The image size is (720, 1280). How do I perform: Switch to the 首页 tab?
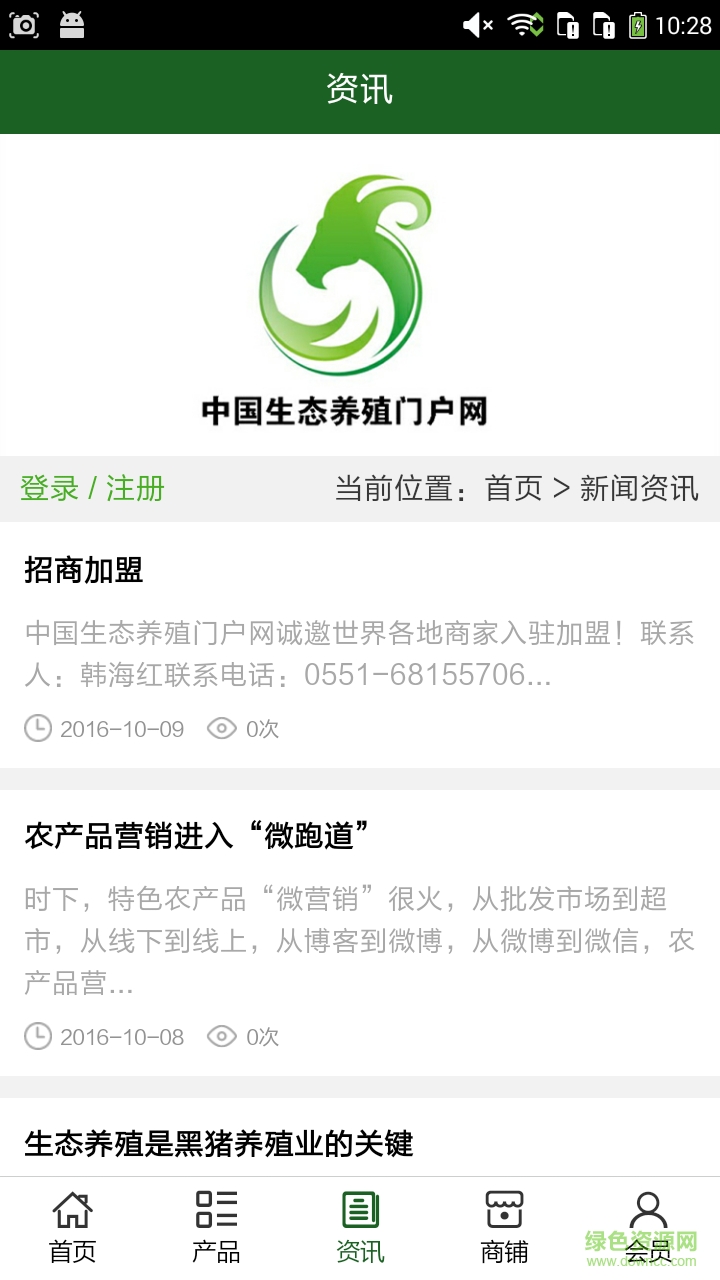click(x=73, y=1227)
